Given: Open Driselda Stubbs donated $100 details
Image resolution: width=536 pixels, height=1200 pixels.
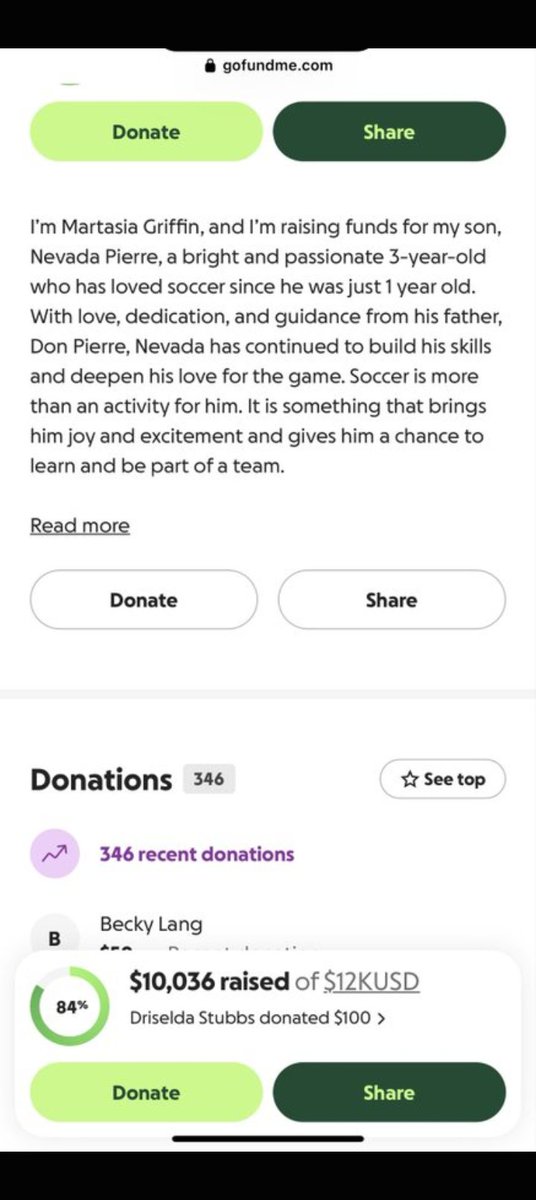Looking at the screenshot, I should coord(258,1018).
